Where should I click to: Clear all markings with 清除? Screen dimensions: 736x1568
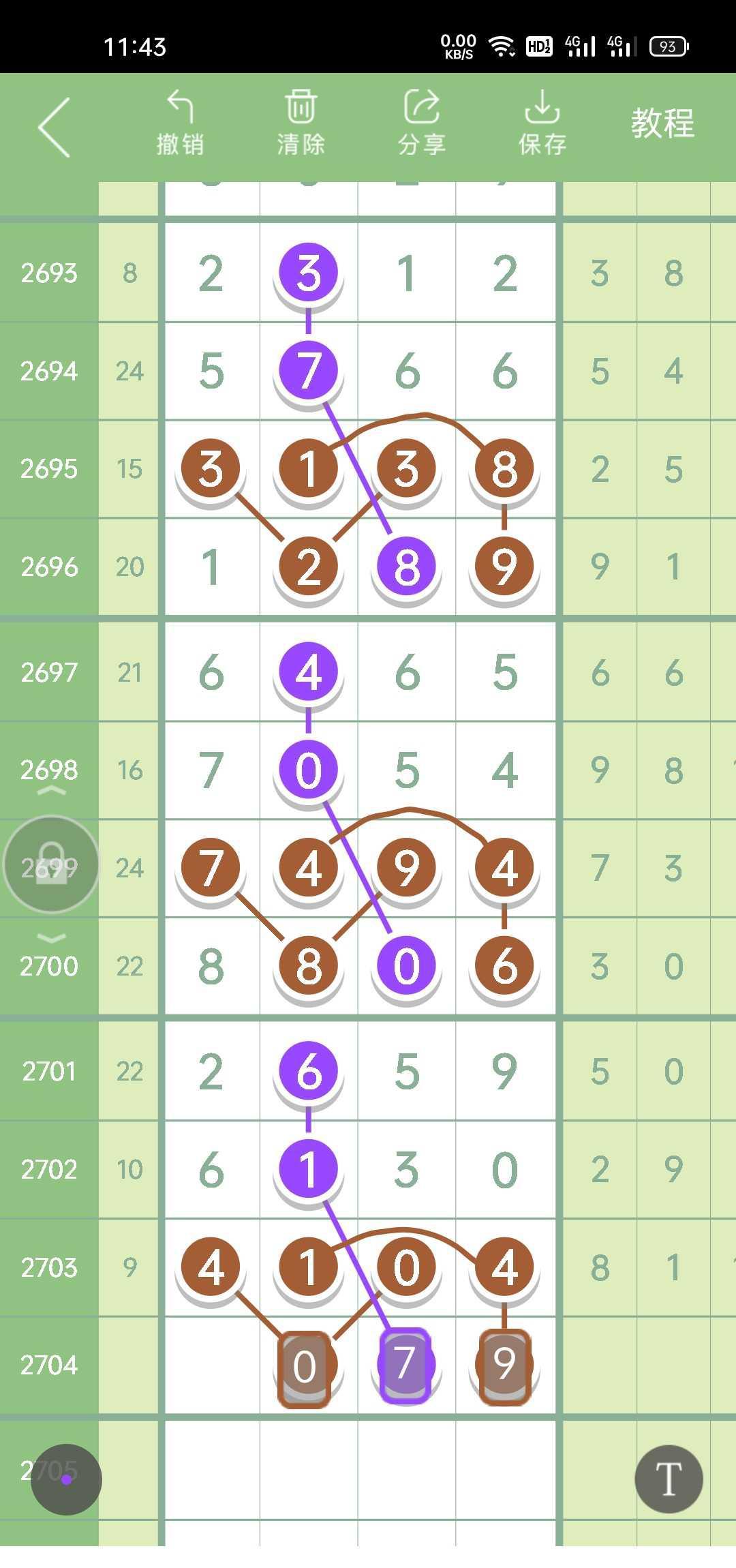click(x=301, y=123)
